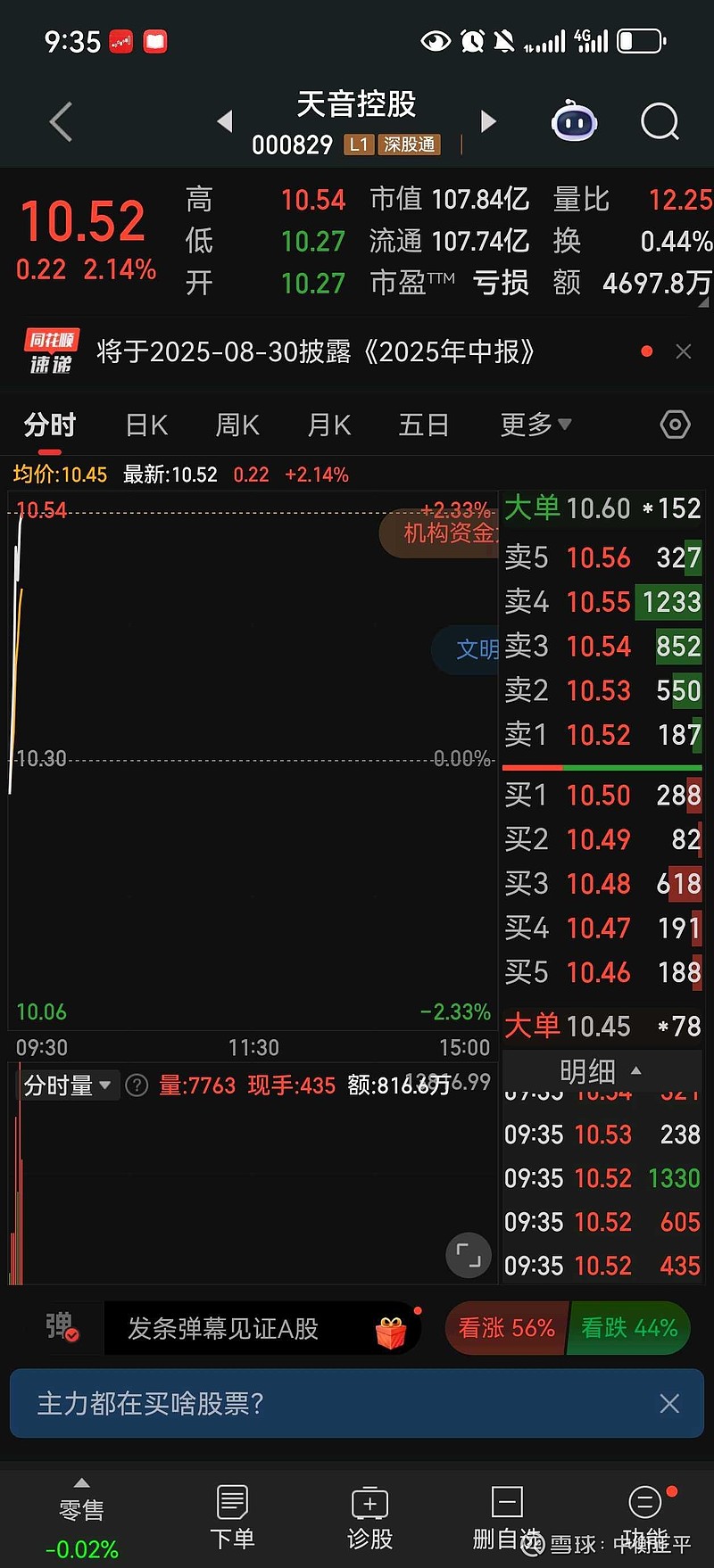Open the AI robot assistant
This screenshot has height=1568, width=714.
coord(574,121)
